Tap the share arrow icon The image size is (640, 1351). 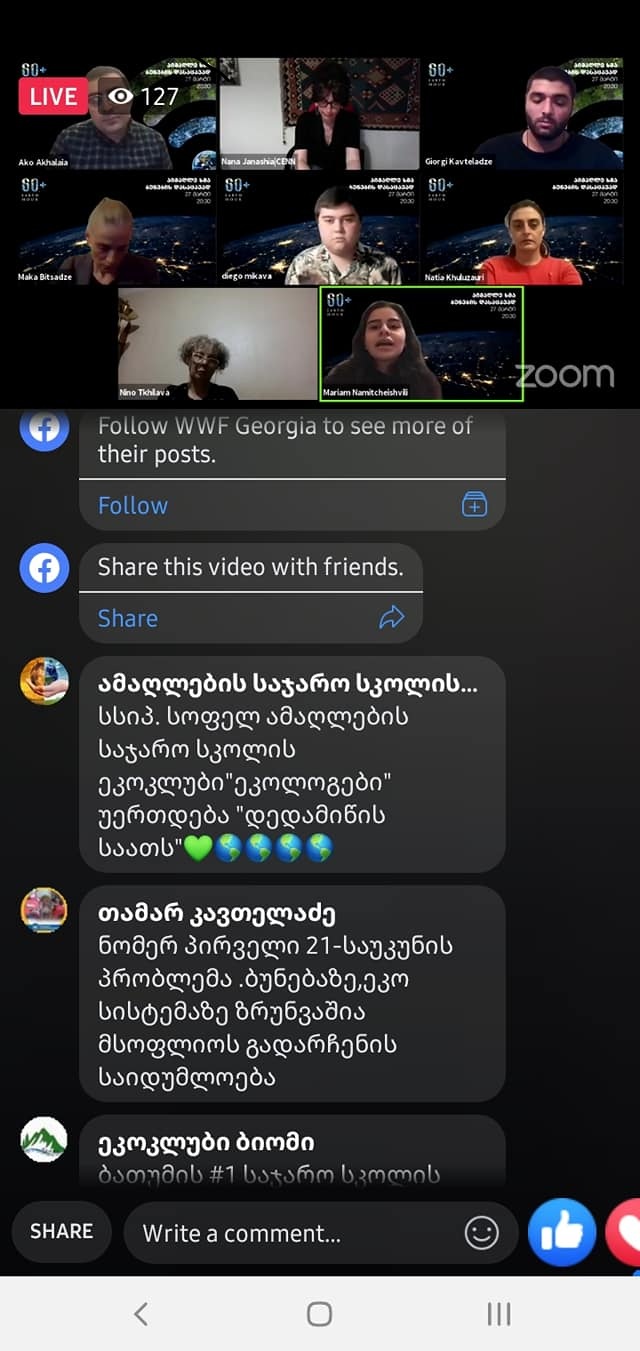(391, 618)
